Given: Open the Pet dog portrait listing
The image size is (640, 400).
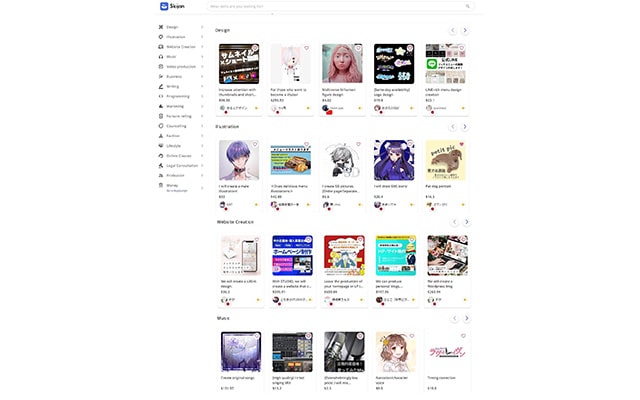Looking at the screenshot, I should 445,160.
